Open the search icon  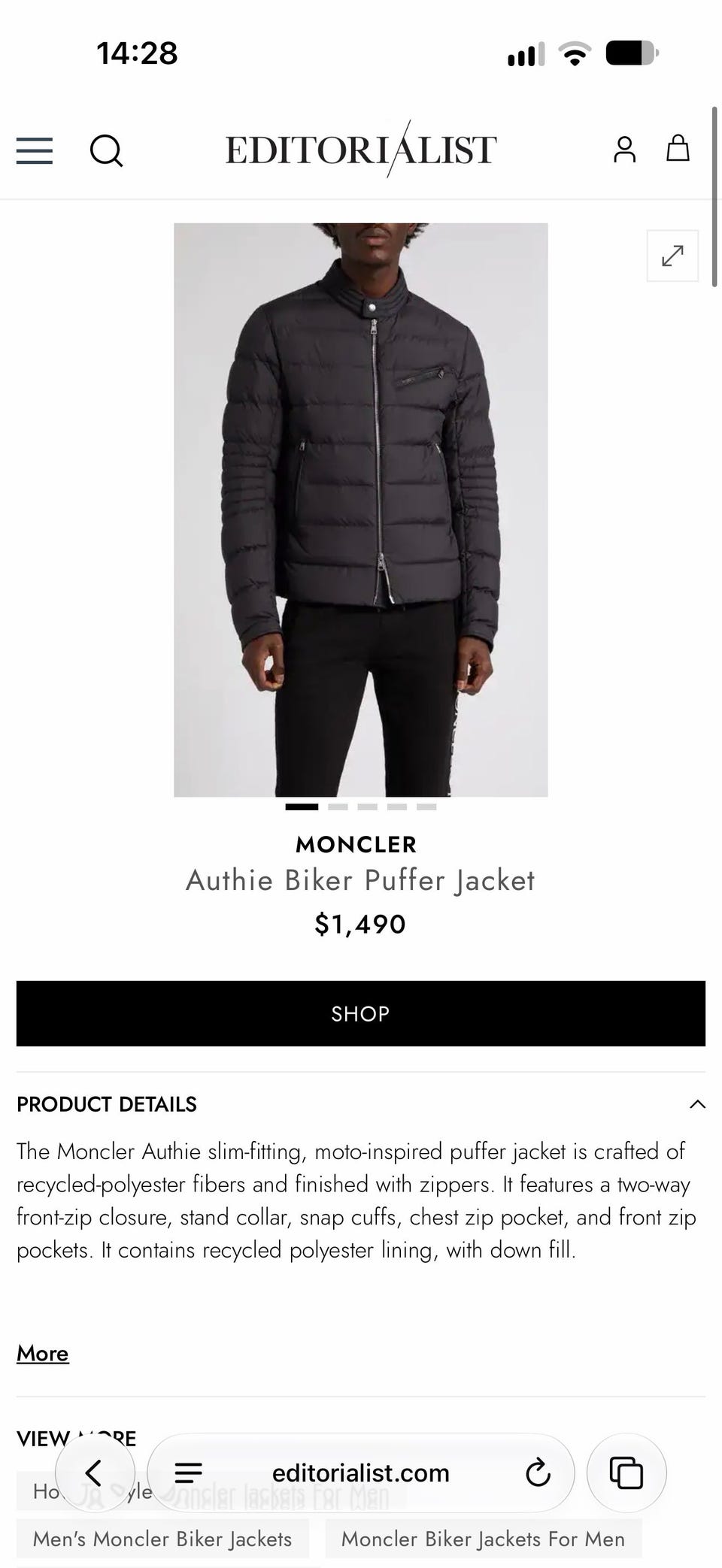(106, 150)
